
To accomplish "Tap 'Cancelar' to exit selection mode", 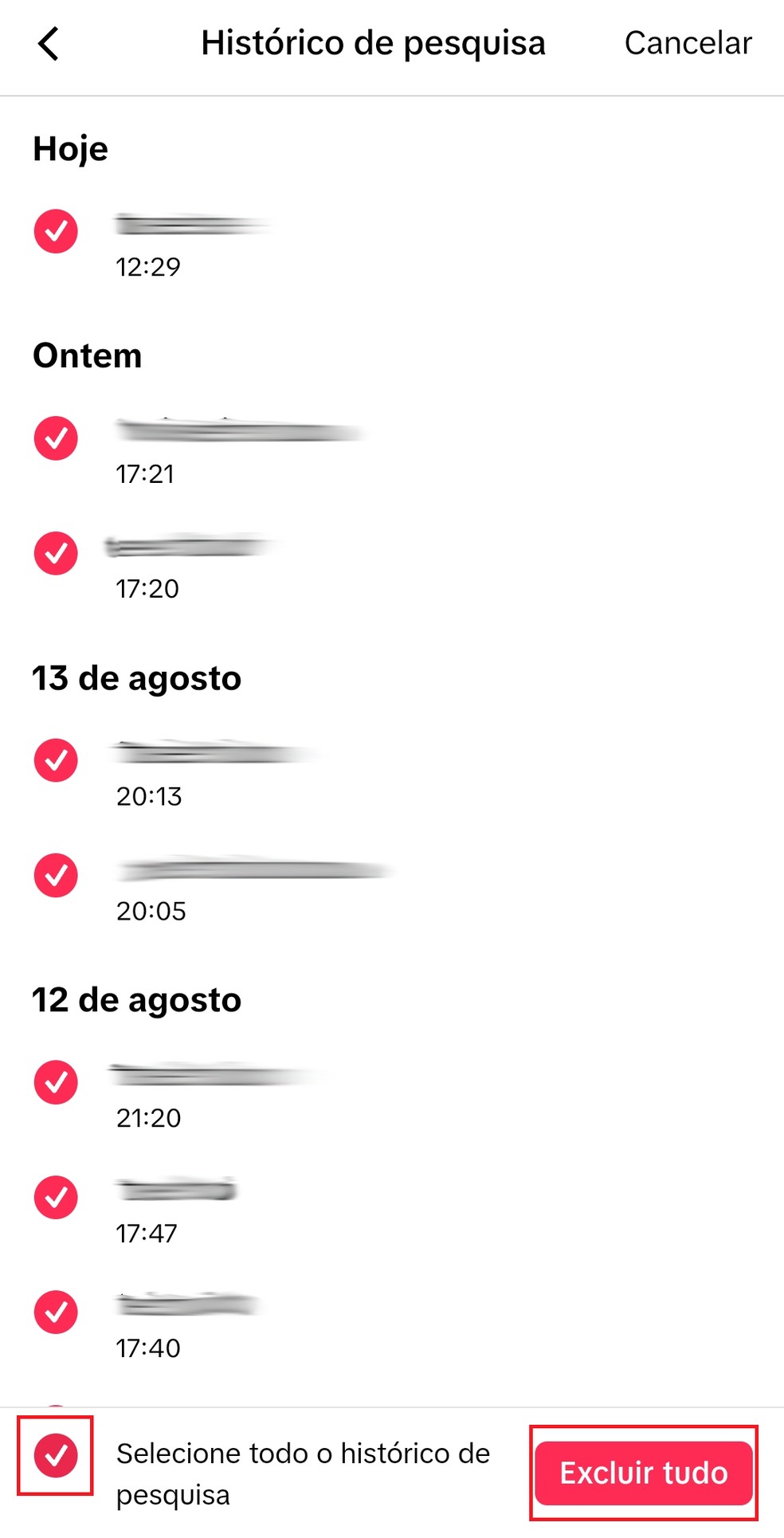I will (x=687, y=43).
